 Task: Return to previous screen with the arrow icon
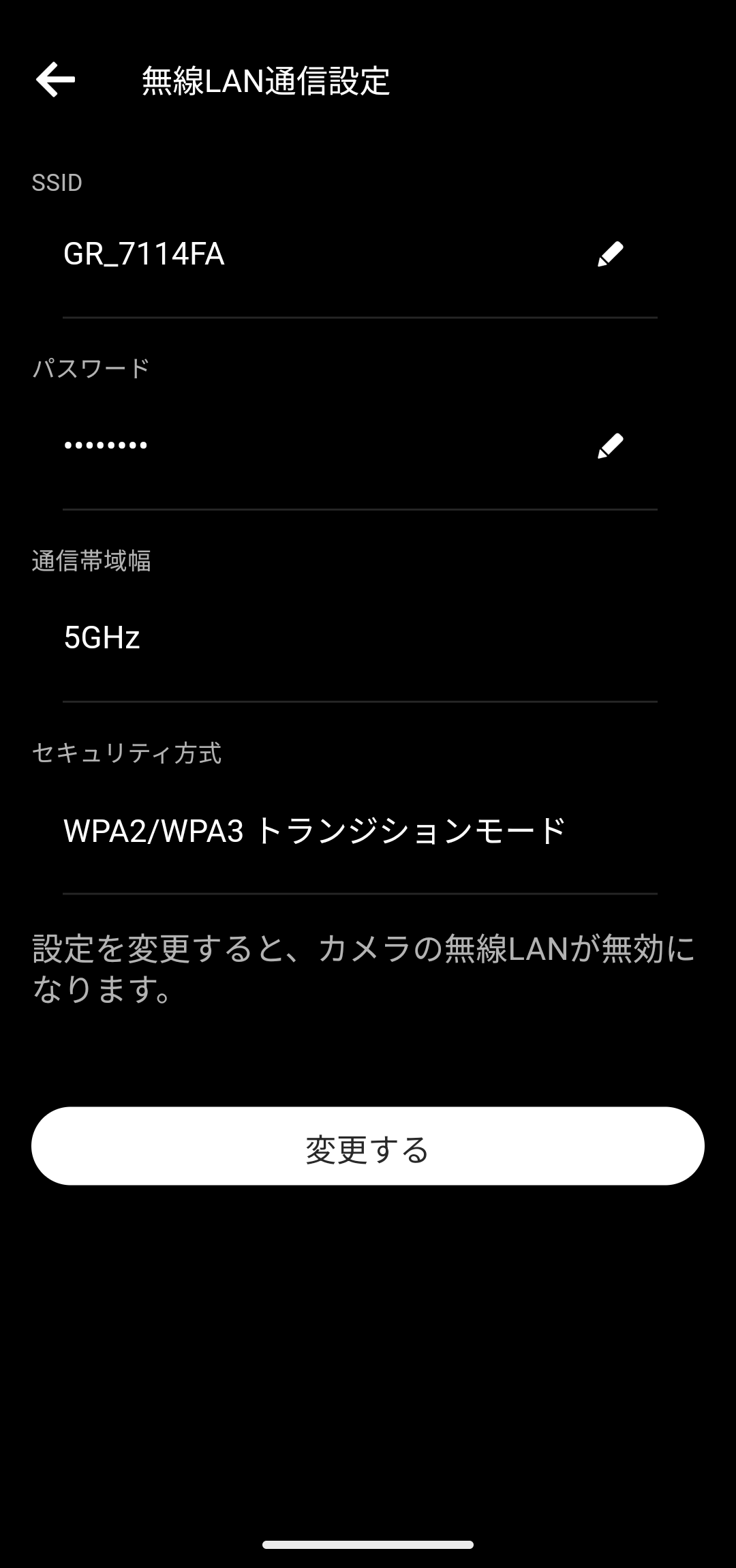(x=55, y=80)
